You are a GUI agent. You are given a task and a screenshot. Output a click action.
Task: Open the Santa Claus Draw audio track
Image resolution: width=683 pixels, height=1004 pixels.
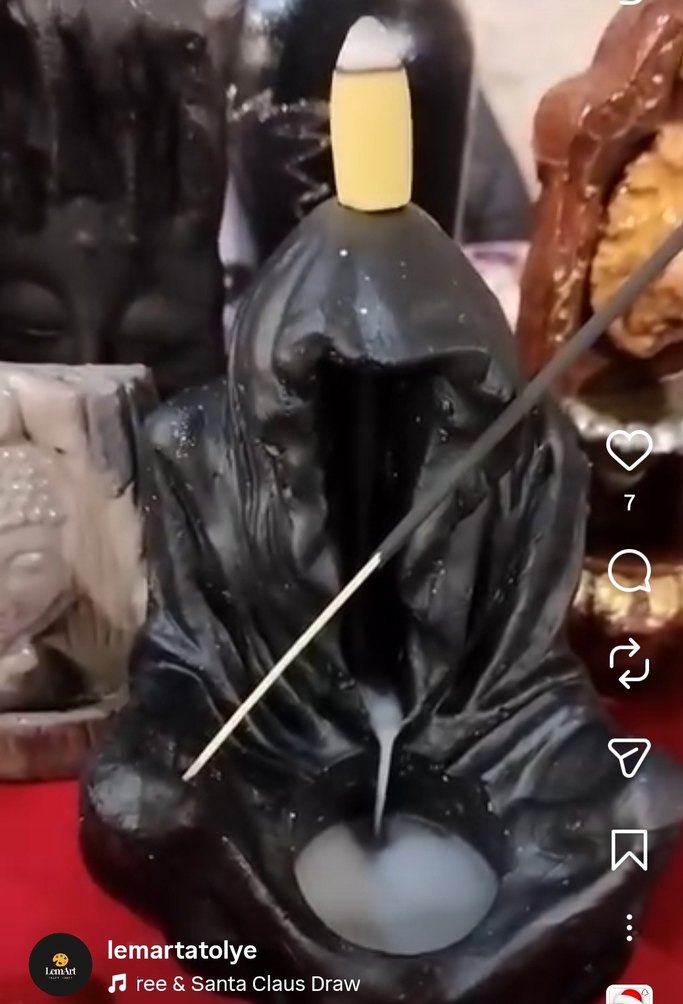235,984
